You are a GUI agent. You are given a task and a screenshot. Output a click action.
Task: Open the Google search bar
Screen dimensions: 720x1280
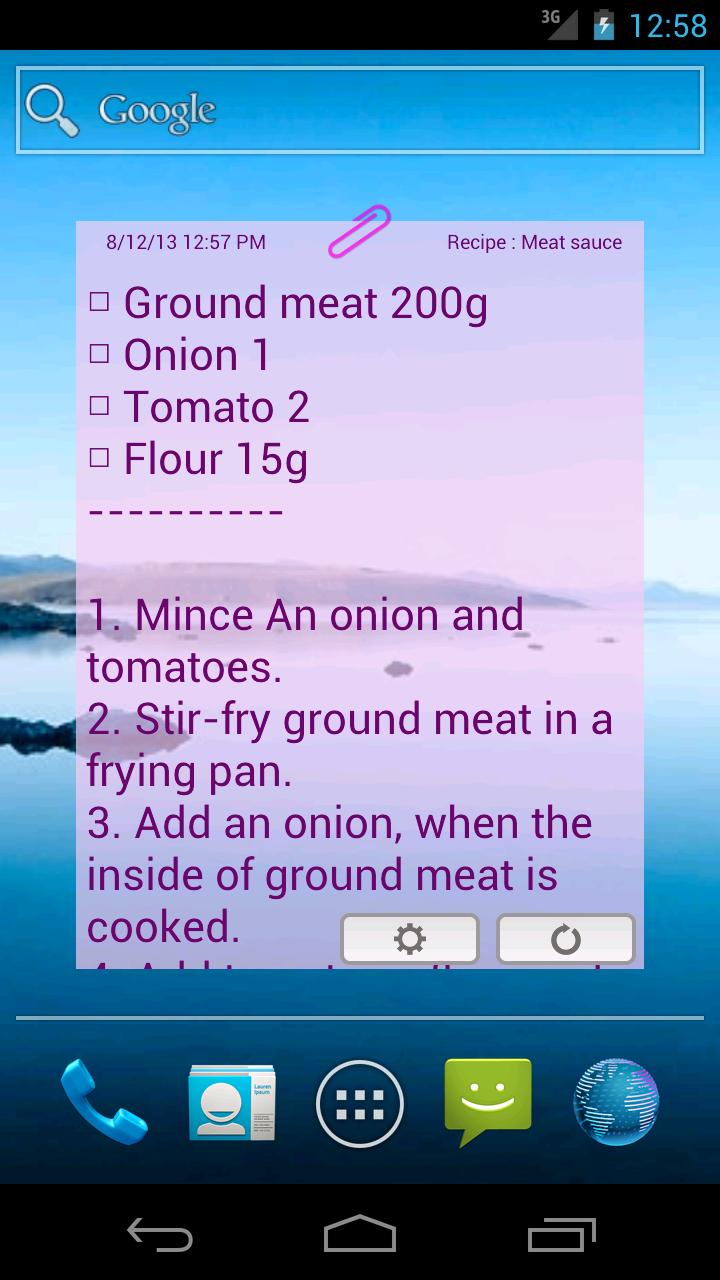(360, 110)
